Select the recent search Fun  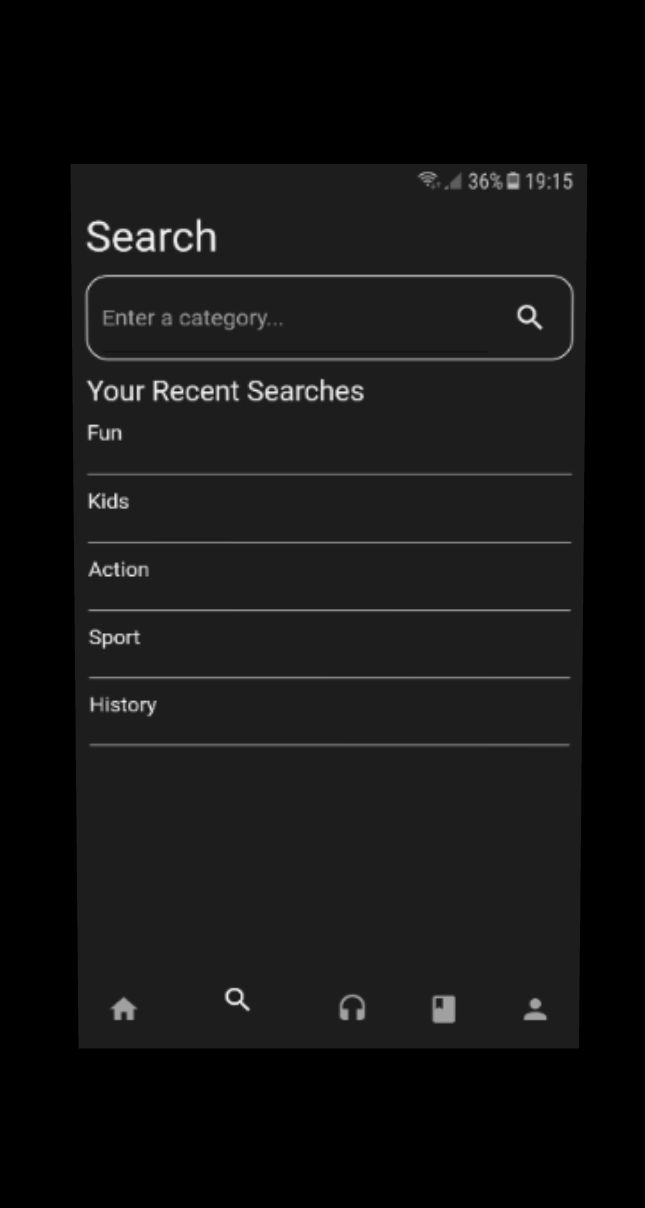click(329, 442)
